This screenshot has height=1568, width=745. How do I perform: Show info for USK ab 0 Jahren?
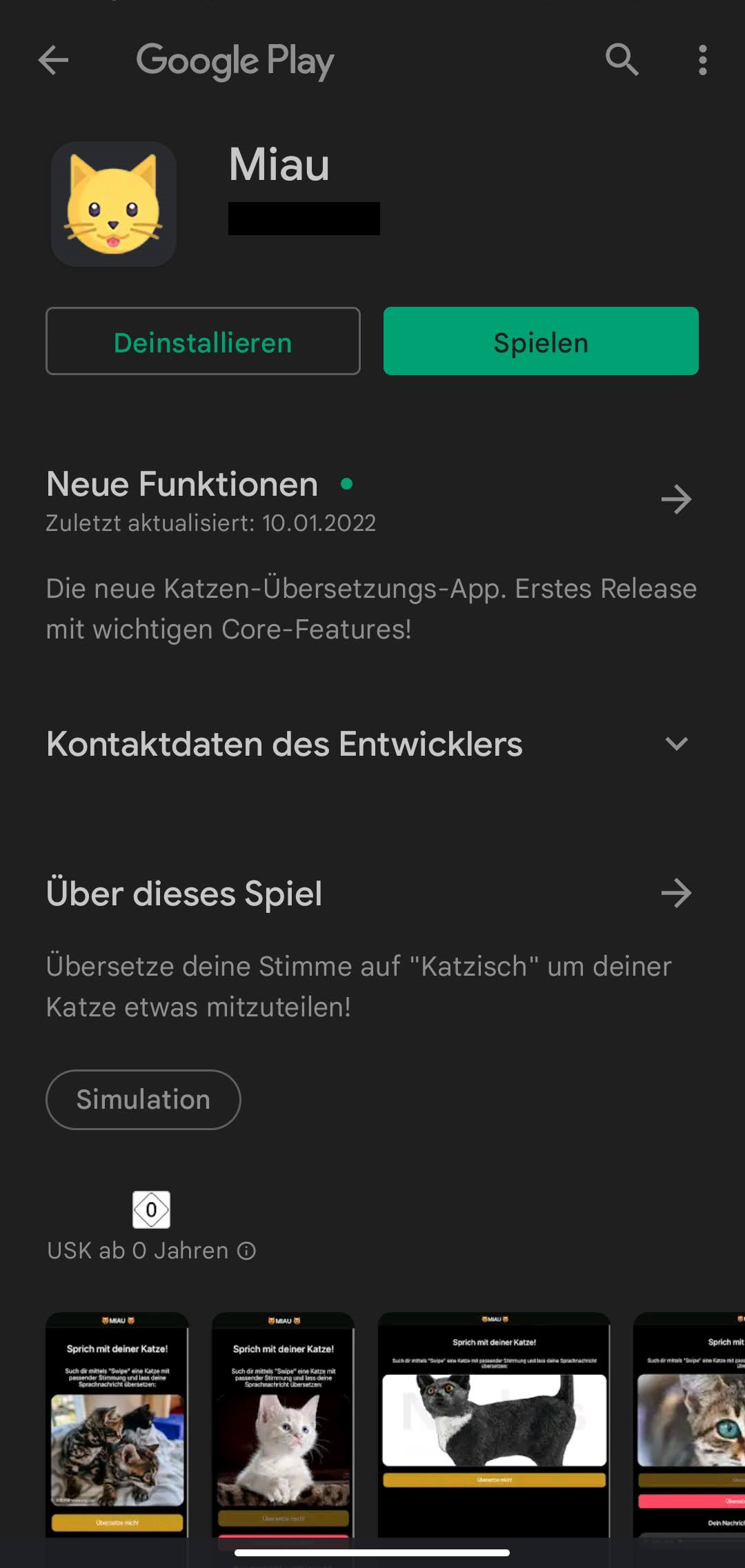point(246,1251)
